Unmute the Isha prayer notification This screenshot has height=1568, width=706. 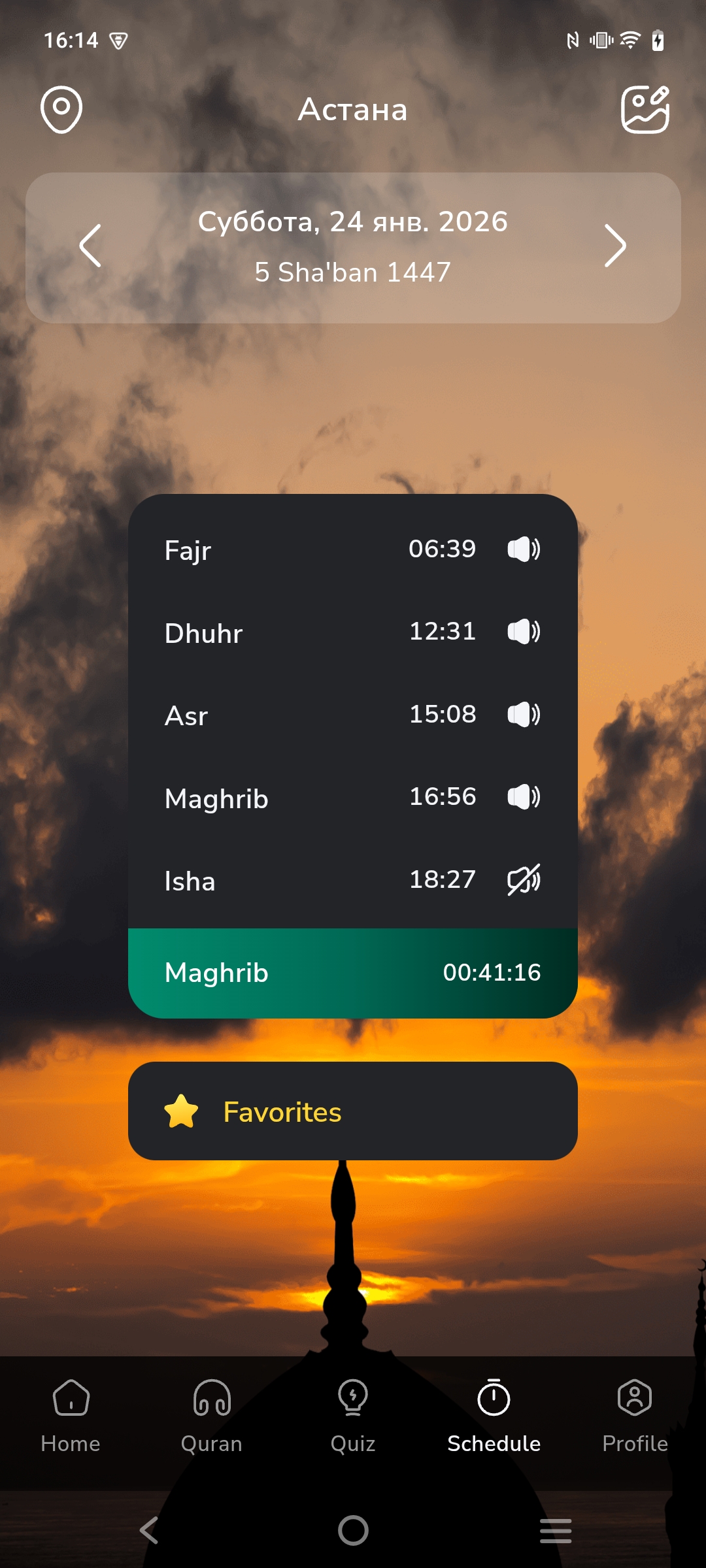(x=524, y=880)
